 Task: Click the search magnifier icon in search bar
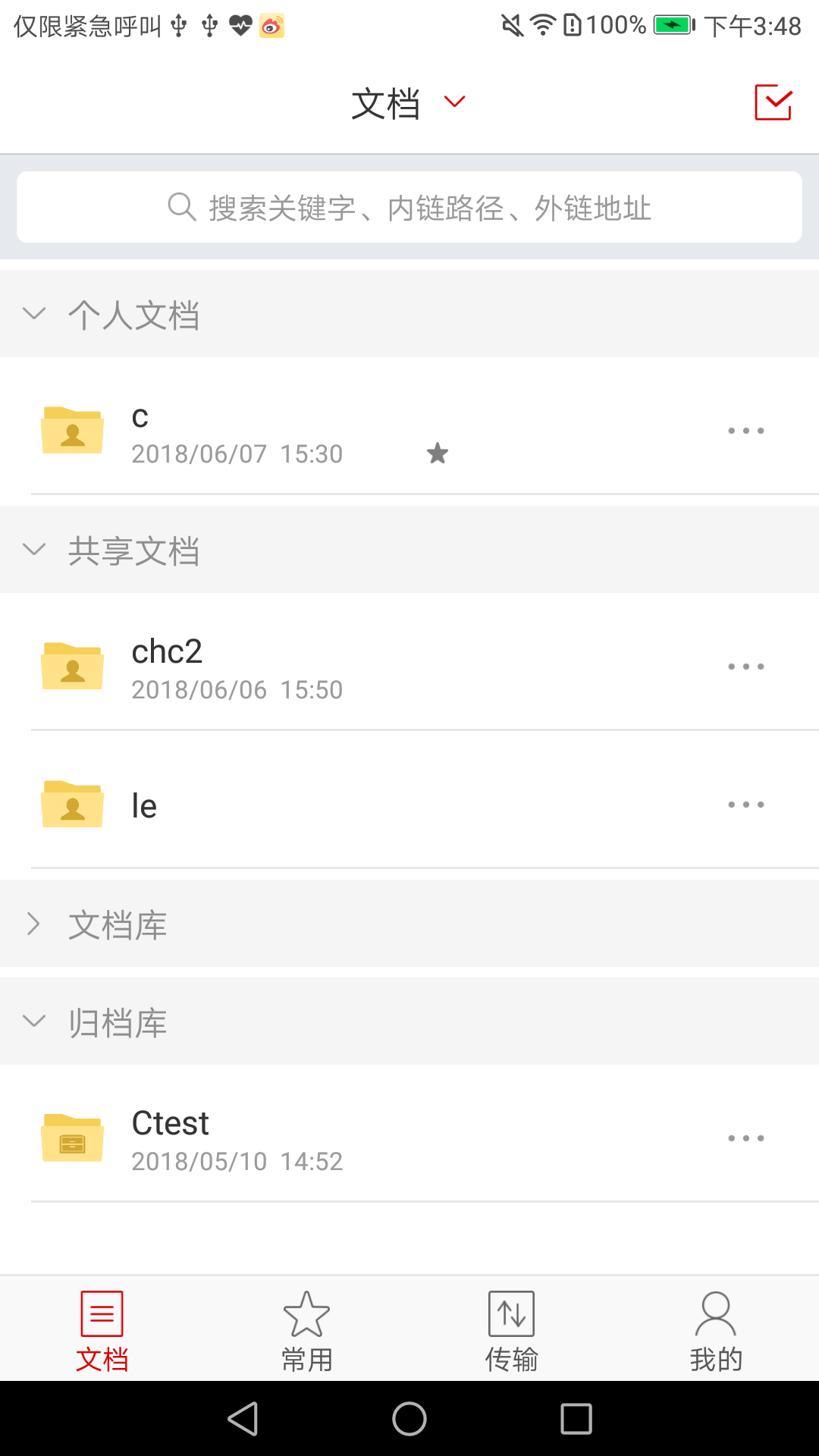(x=180, y=206)
